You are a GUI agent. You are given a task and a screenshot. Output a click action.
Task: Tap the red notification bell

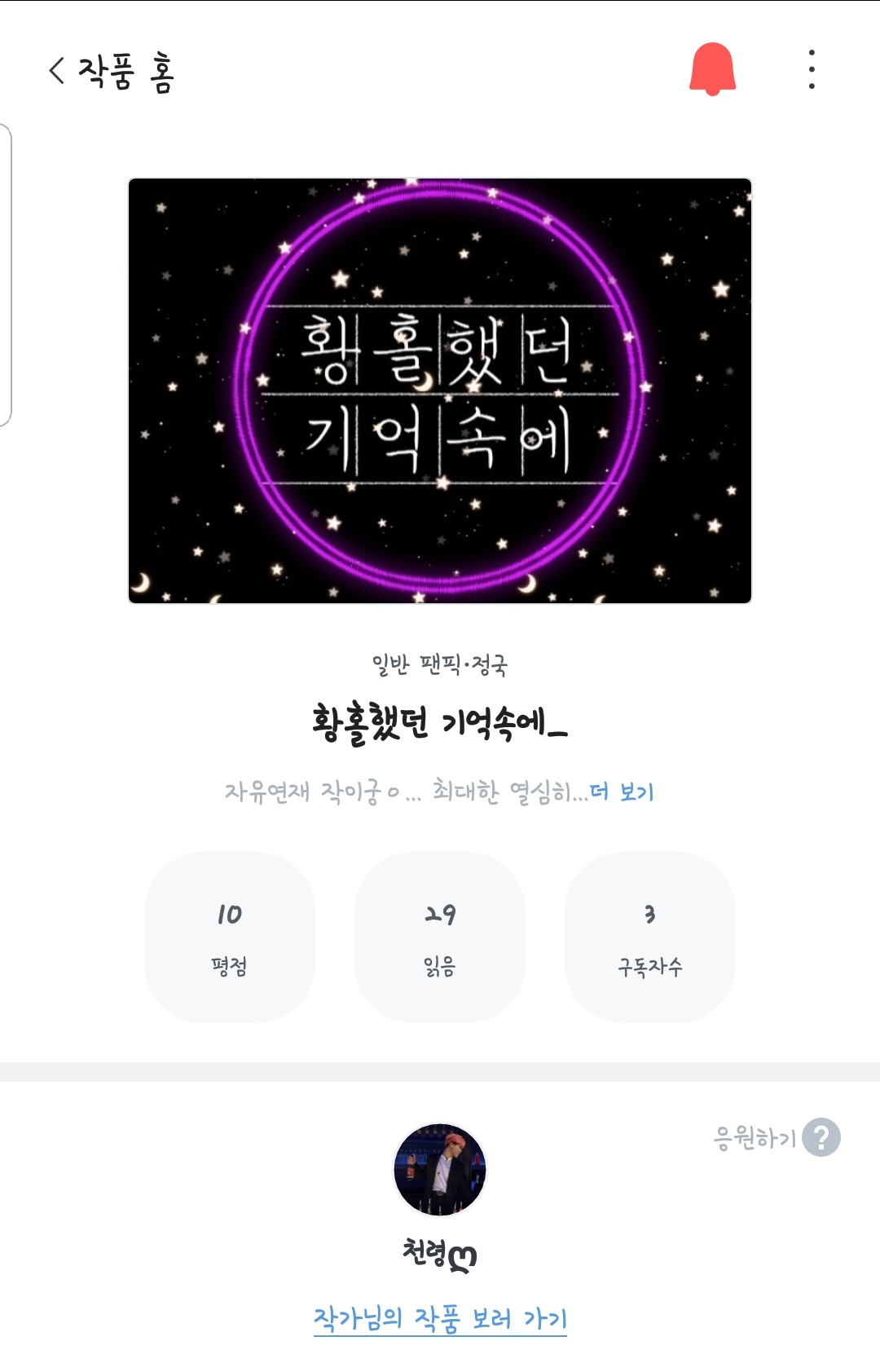pyautogui.click(x=712, y=69)
